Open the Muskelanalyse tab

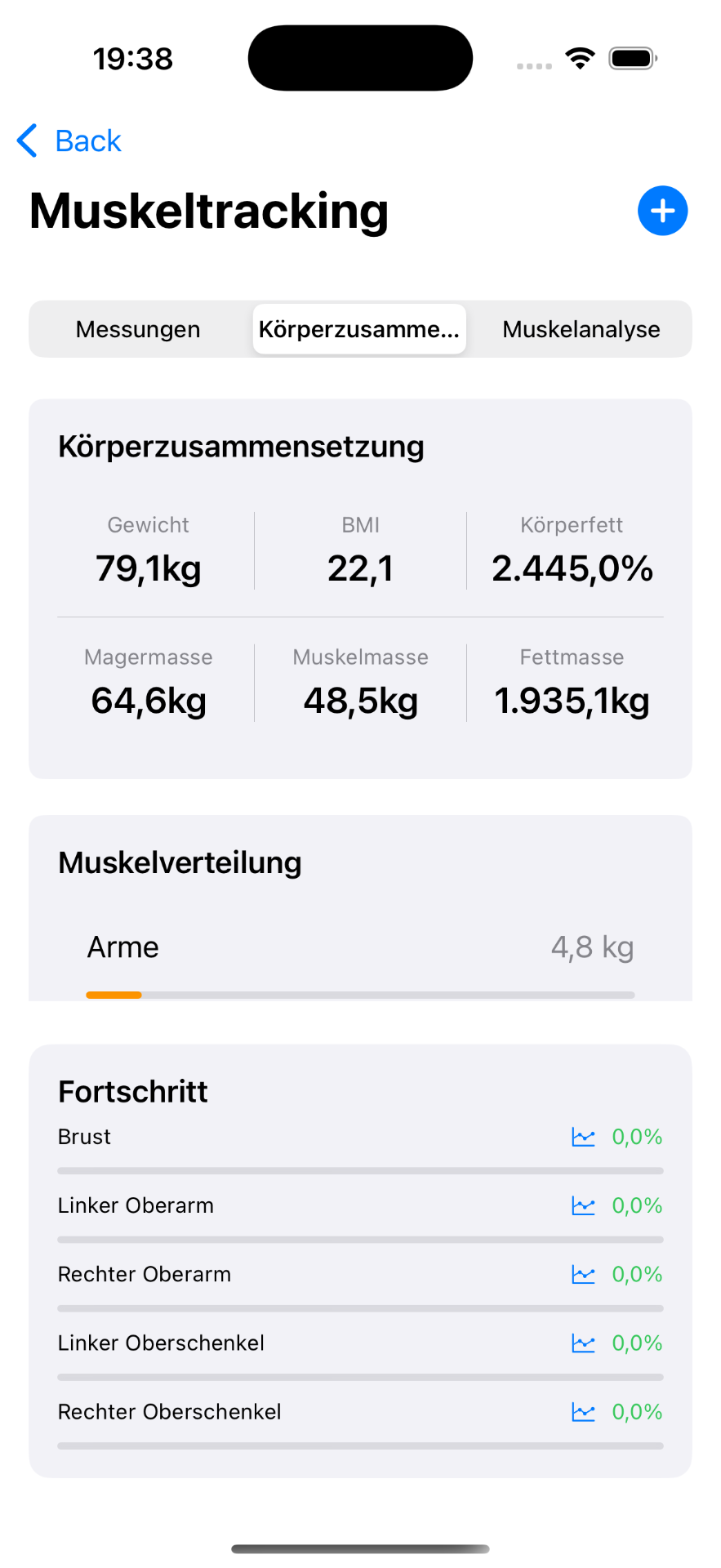pos(581,328)
